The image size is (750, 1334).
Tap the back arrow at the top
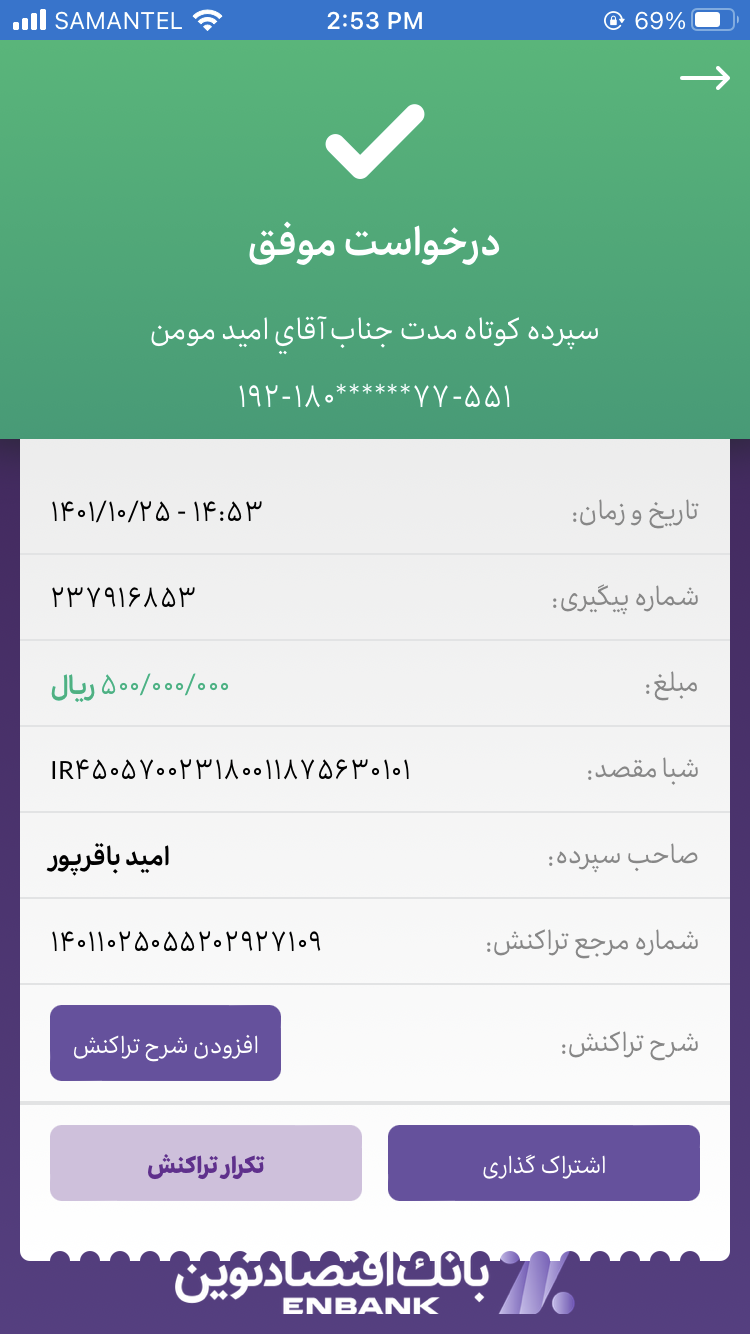point(705,79)
